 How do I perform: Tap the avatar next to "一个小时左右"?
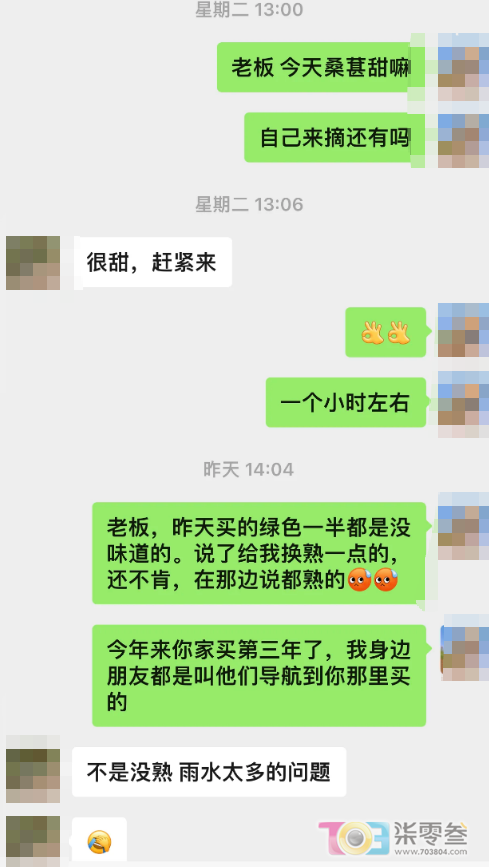[463, 404]
